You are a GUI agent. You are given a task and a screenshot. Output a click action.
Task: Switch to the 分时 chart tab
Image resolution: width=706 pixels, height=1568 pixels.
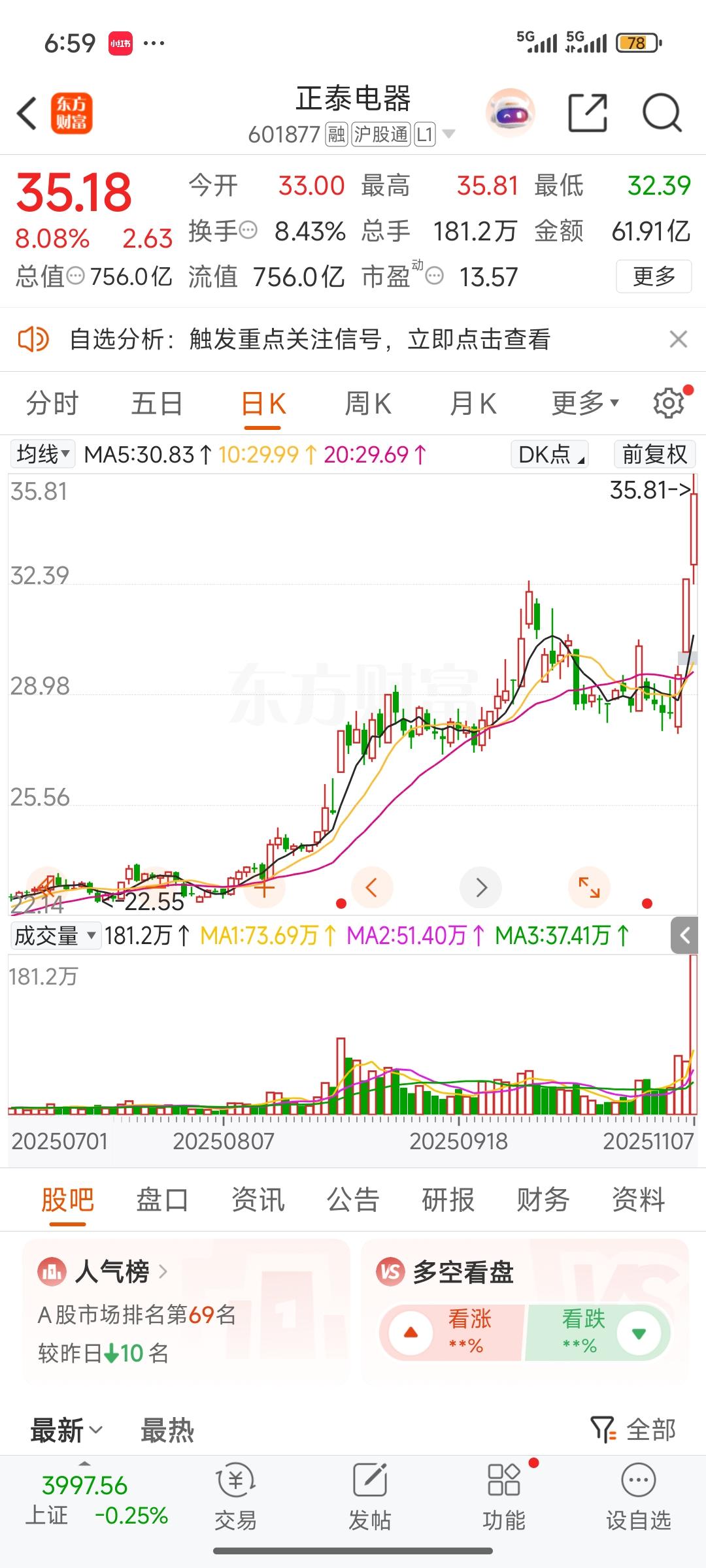tap(52, 404)
